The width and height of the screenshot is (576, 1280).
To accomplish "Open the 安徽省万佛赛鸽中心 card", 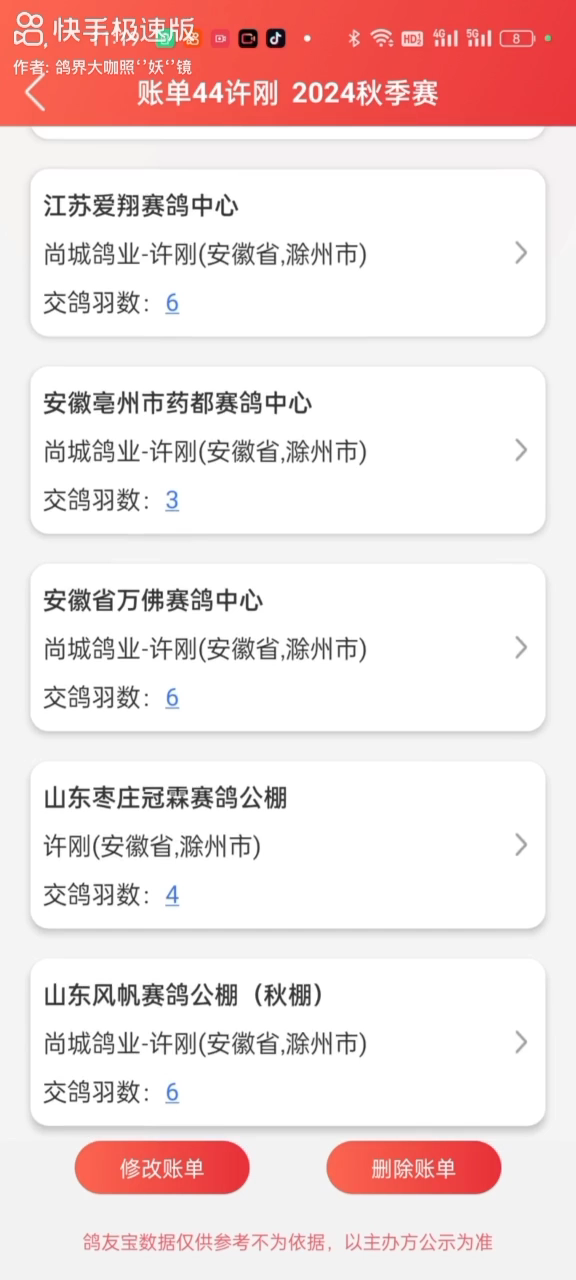I will tap(288, 647).
